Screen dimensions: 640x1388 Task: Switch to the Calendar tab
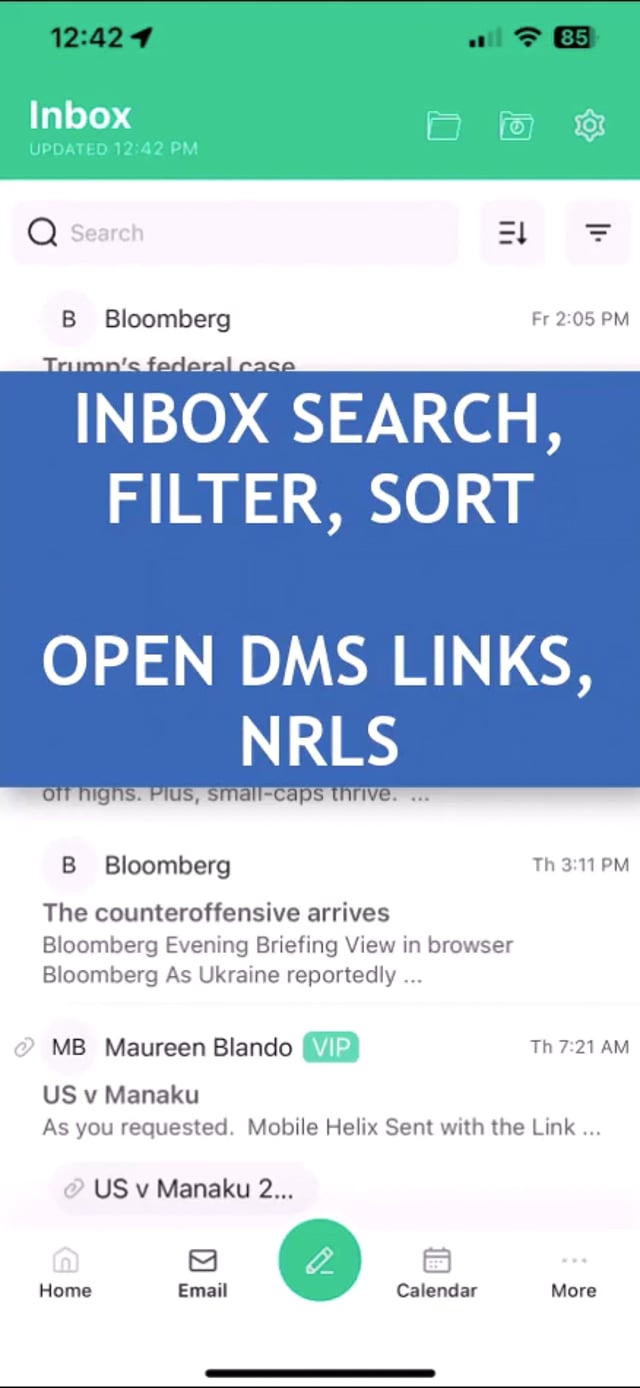tap(436, 1273)
